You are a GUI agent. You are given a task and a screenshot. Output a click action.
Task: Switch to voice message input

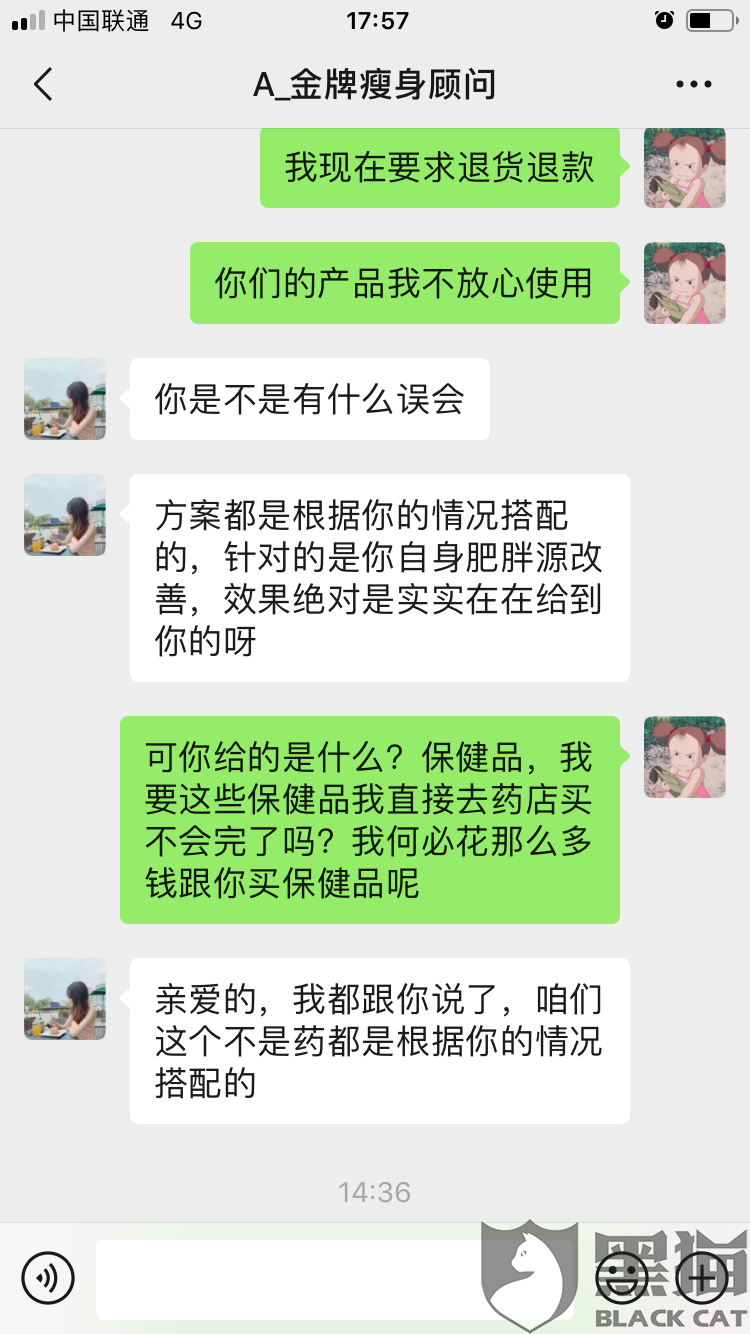48,1277
